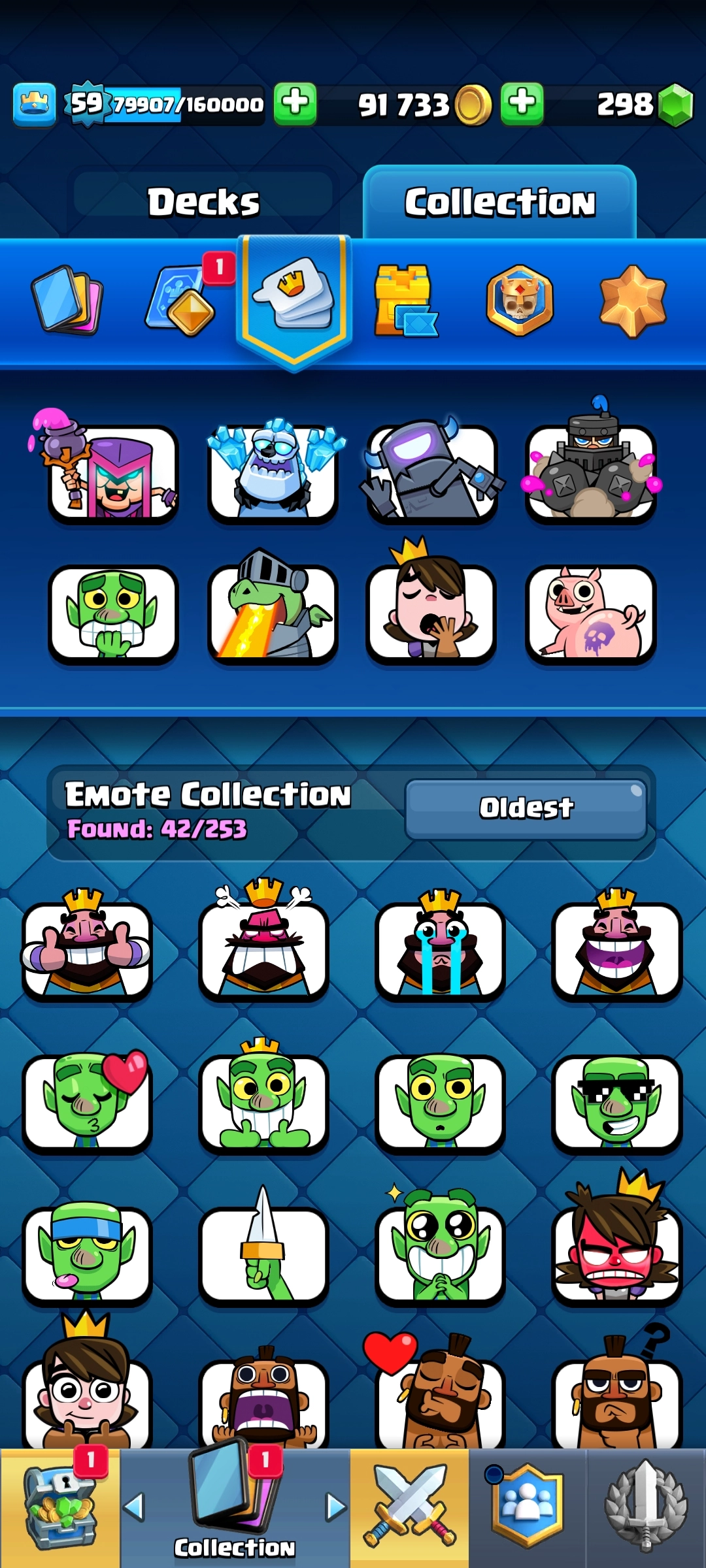Open the skull badge banners section
This screenshot has width=706, height=1568.
click(x=520, y=301)
